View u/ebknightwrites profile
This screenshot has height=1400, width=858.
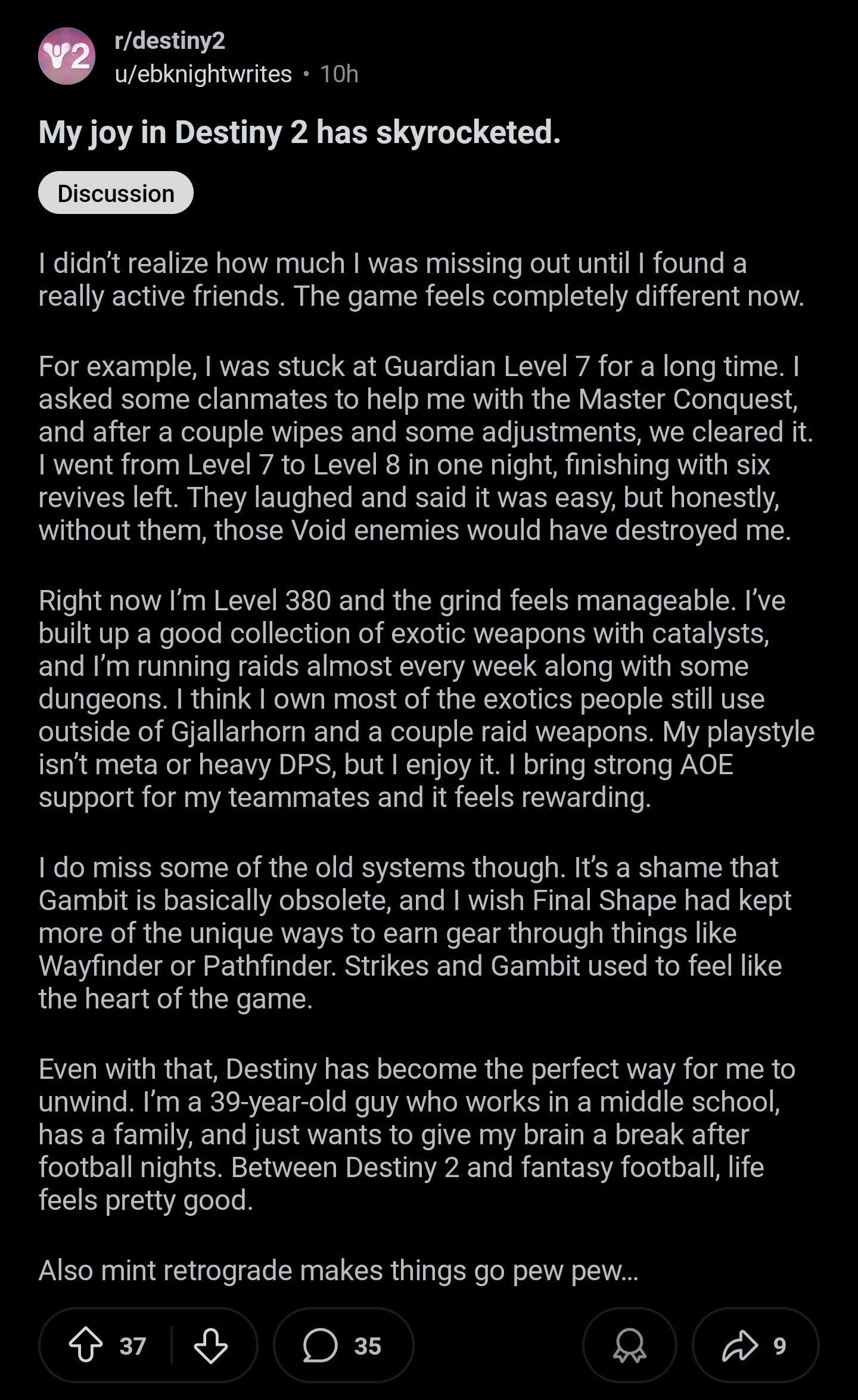pos(203,74)
